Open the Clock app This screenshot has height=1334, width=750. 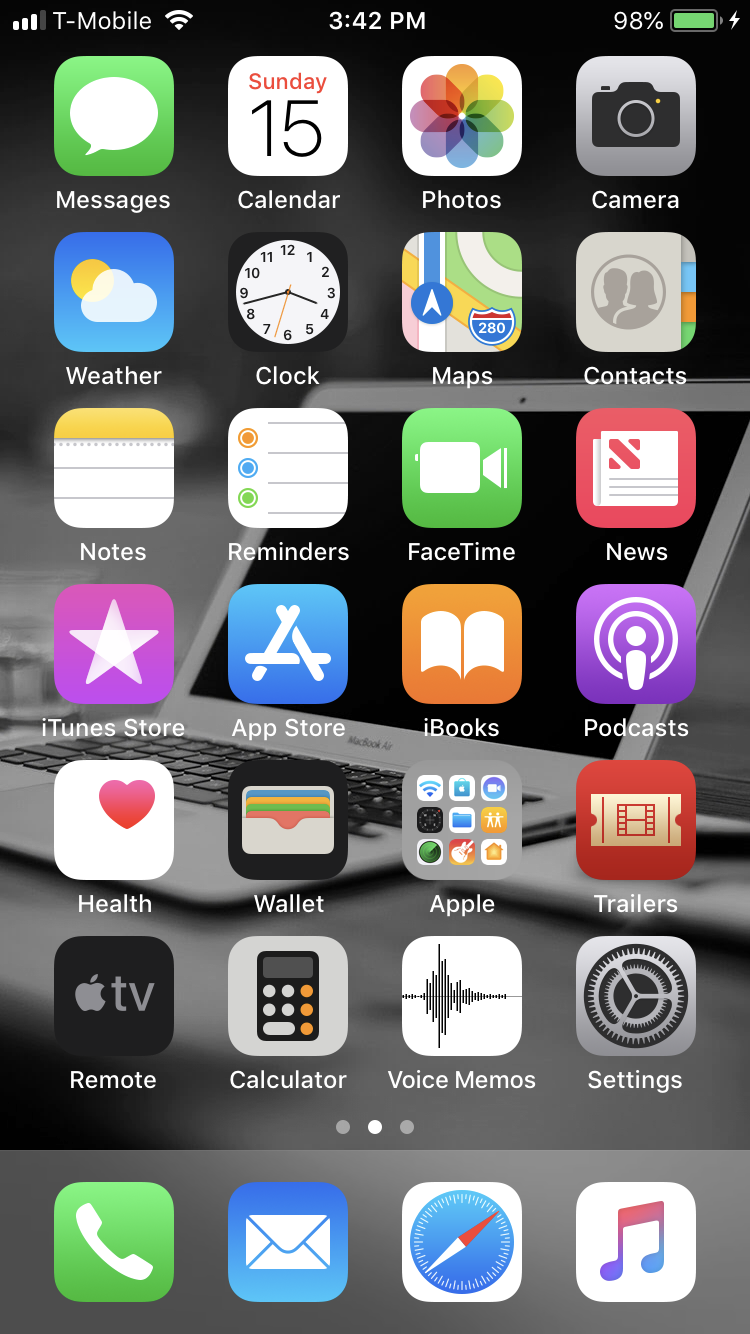click(x=288, y=292)
